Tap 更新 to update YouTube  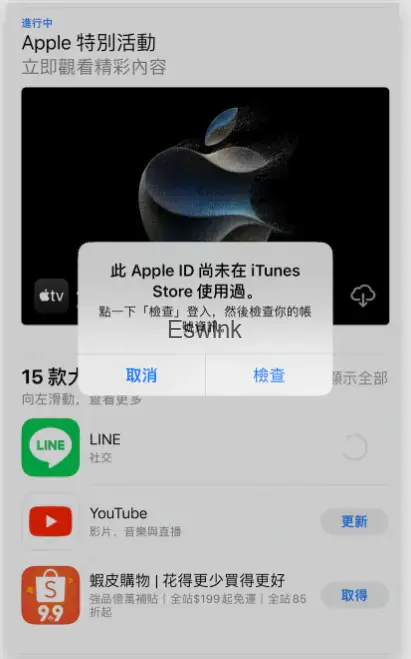tap(354, 521)
